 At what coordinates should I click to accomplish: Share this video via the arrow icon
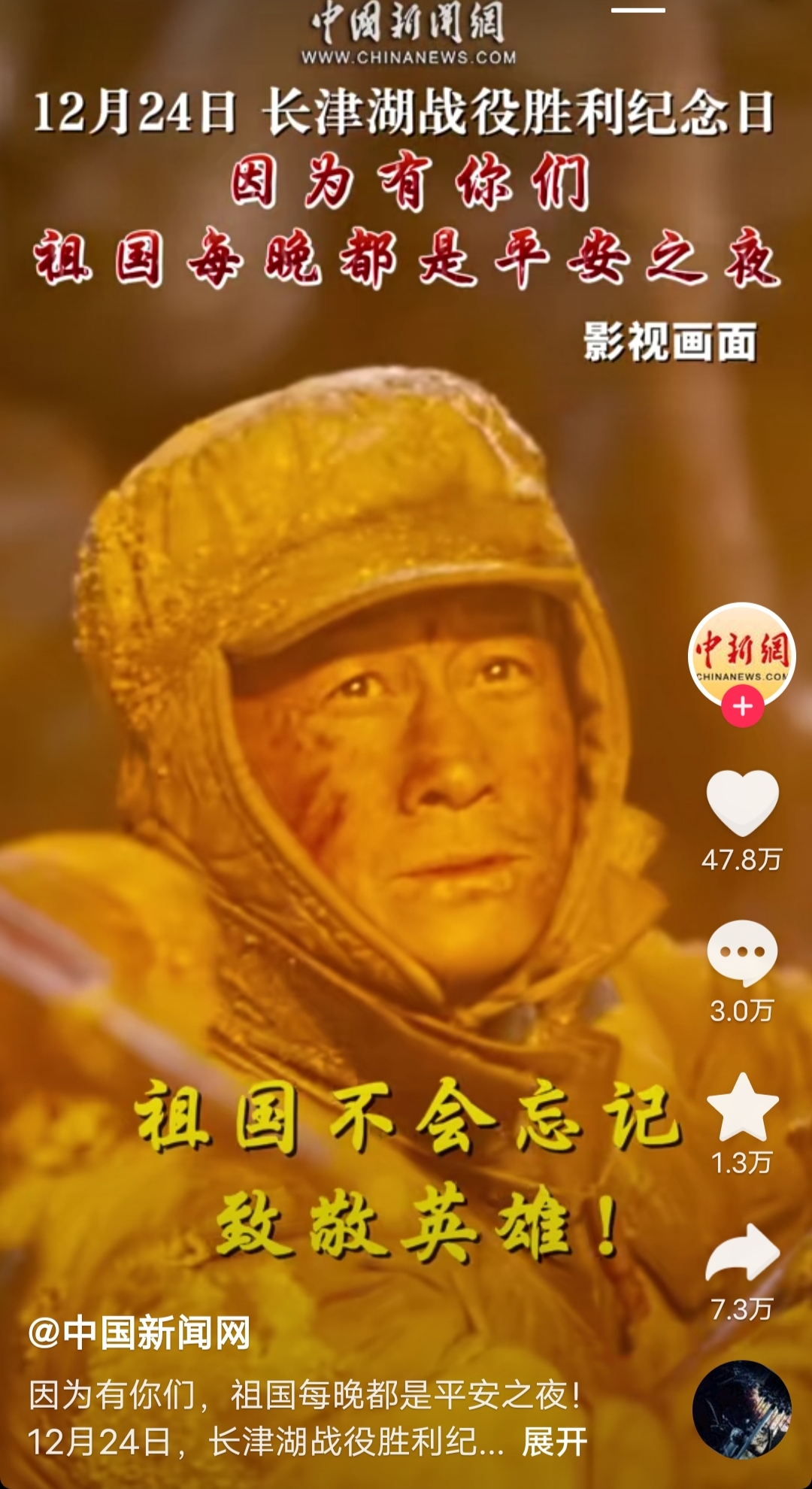[742, 1253]
